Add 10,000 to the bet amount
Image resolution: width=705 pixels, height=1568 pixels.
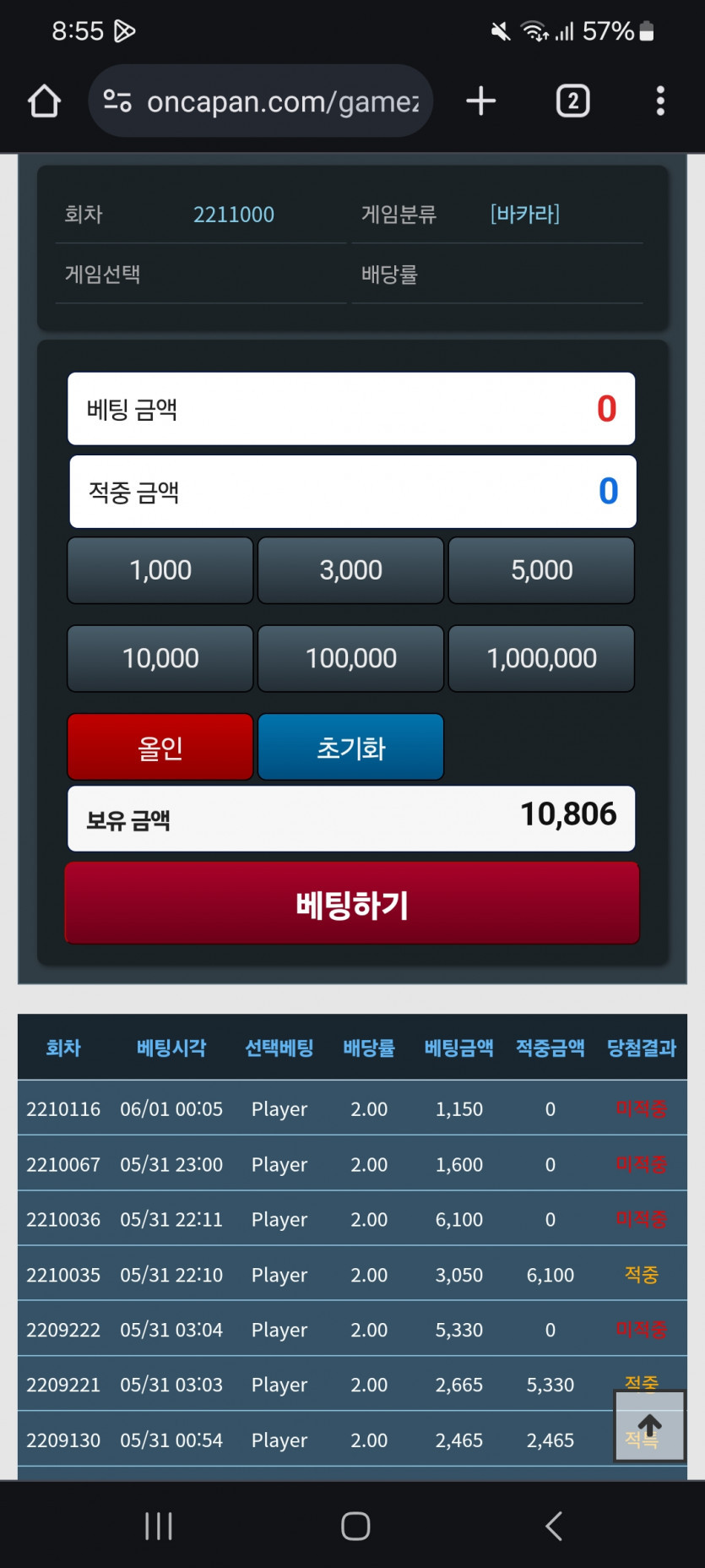tap(160, 658)
